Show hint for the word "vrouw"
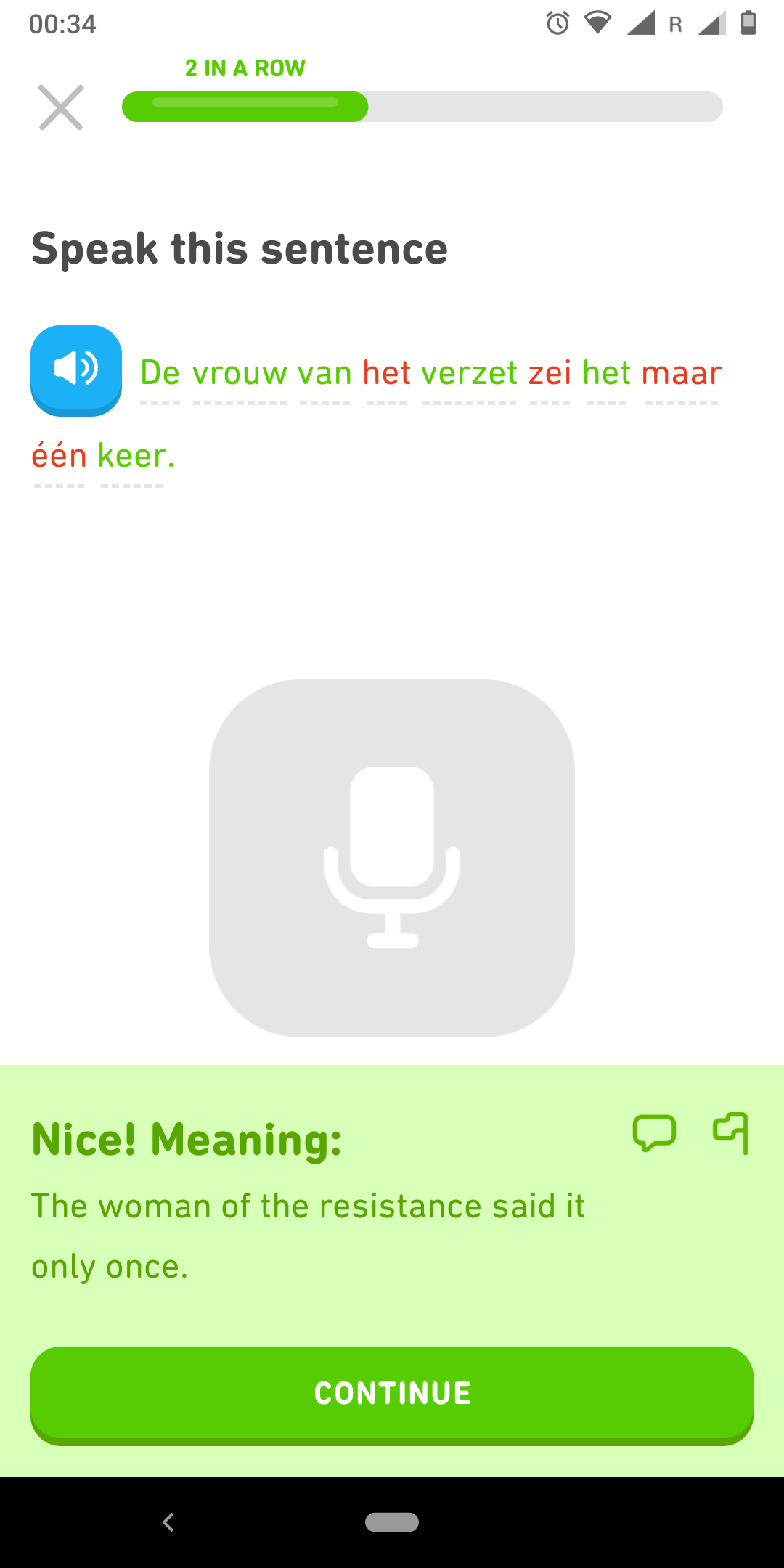 240,373
